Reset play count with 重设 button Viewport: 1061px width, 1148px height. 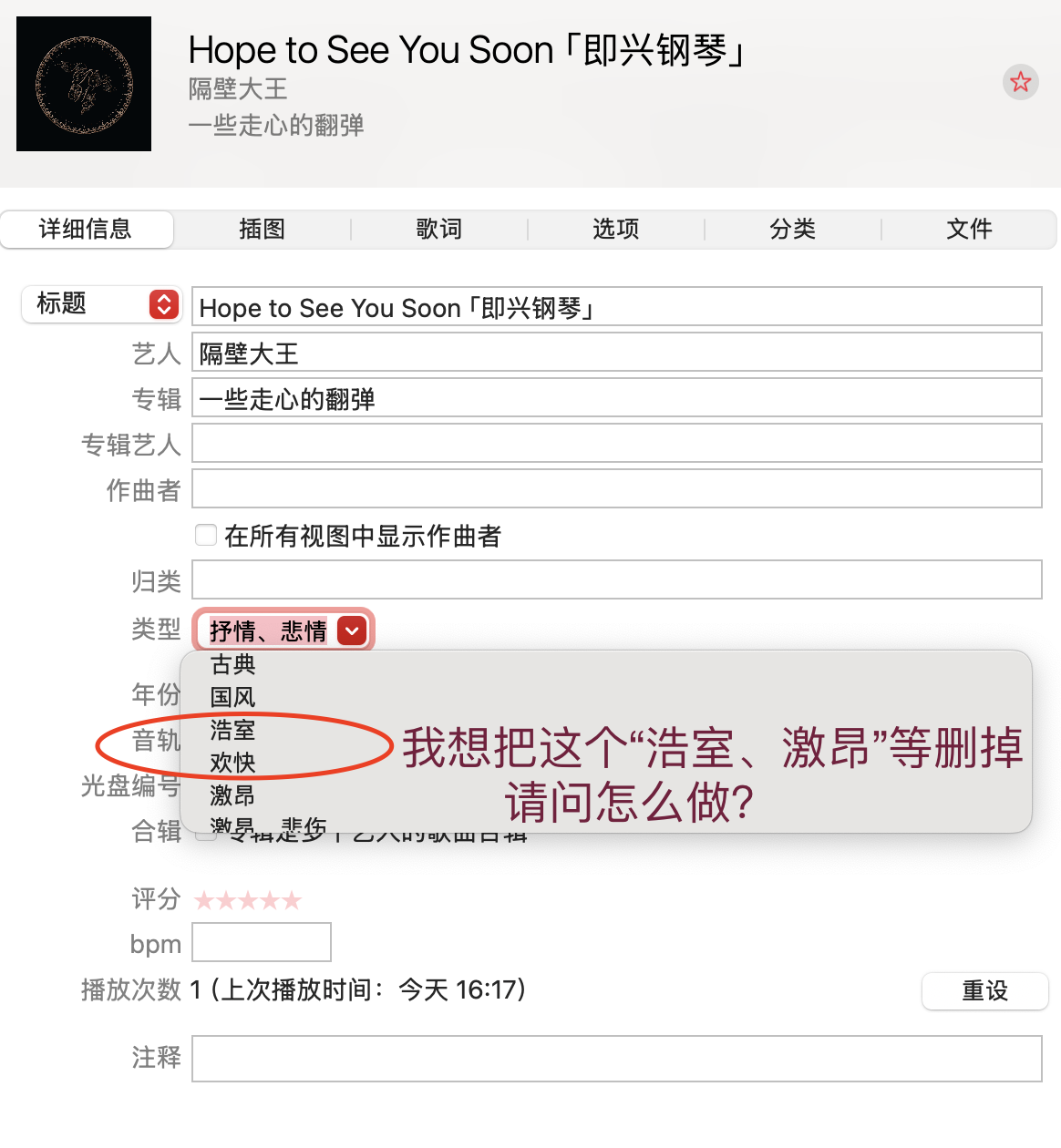(984, 990)
